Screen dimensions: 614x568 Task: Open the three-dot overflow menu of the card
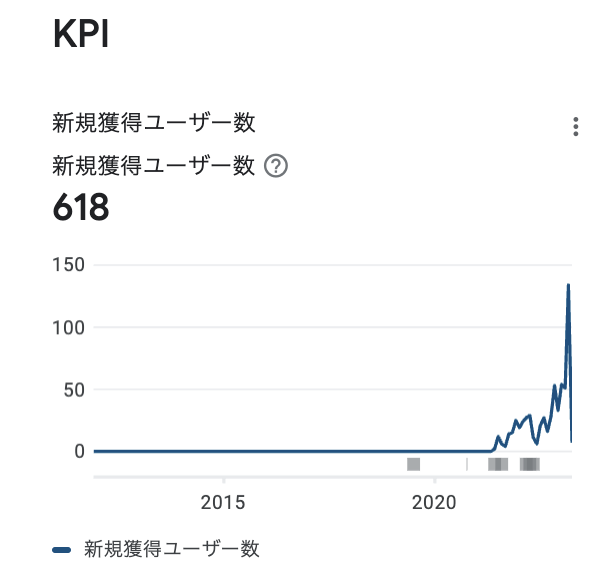click(x=575, y=126)
